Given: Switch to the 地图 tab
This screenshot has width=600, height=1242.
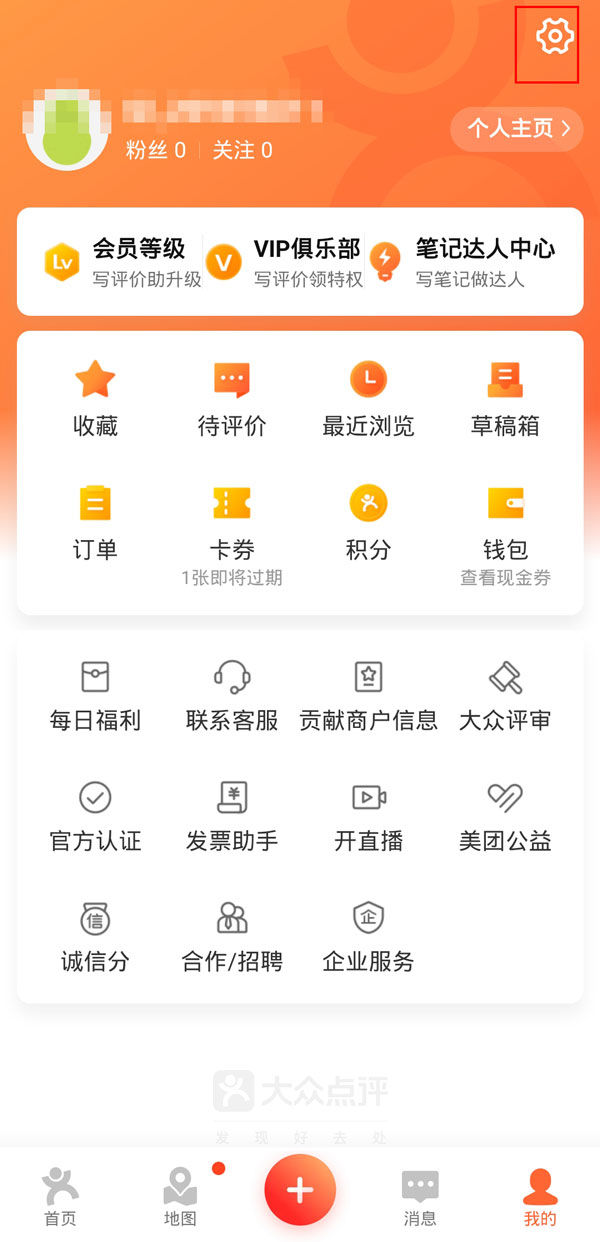Looking at the screenshot, I should click(180, 1197).
